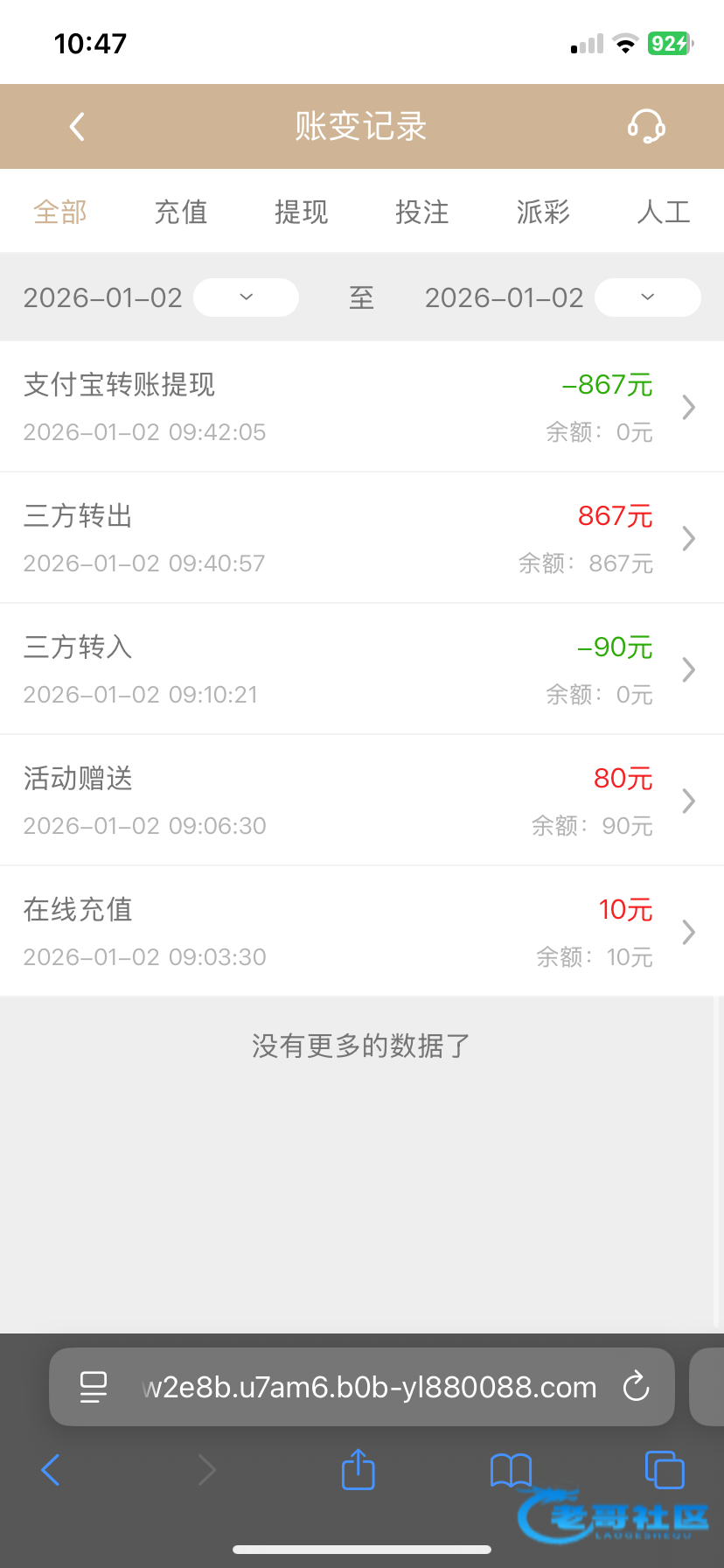Viewport: 724px width, 1568px height.
Task: Tap the Safari address bar
Action: click(367, 1387)
